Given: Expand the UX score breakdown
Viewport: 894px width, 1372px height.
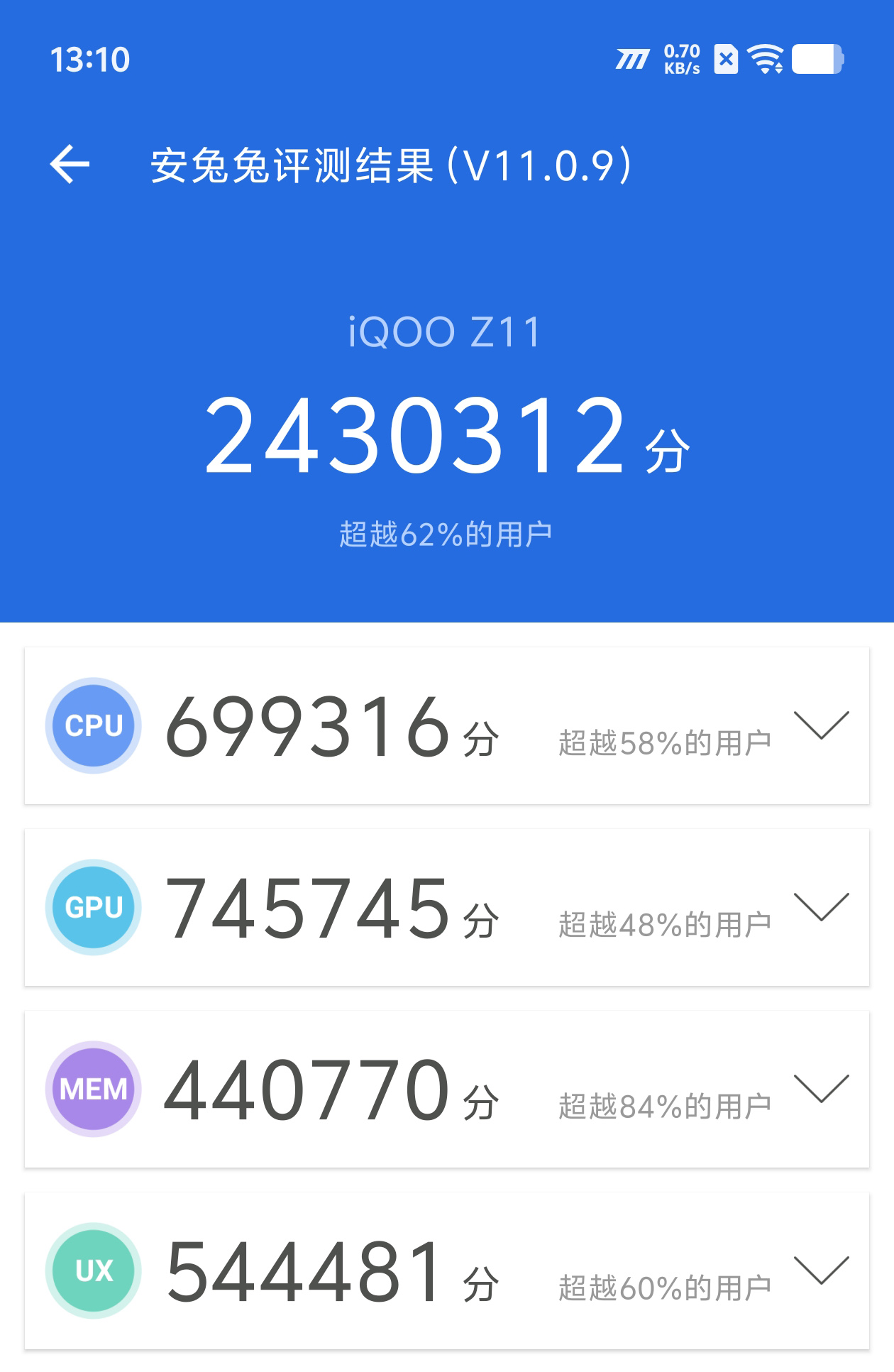Looking at the screenshot, I should [x=821, y=1271].
